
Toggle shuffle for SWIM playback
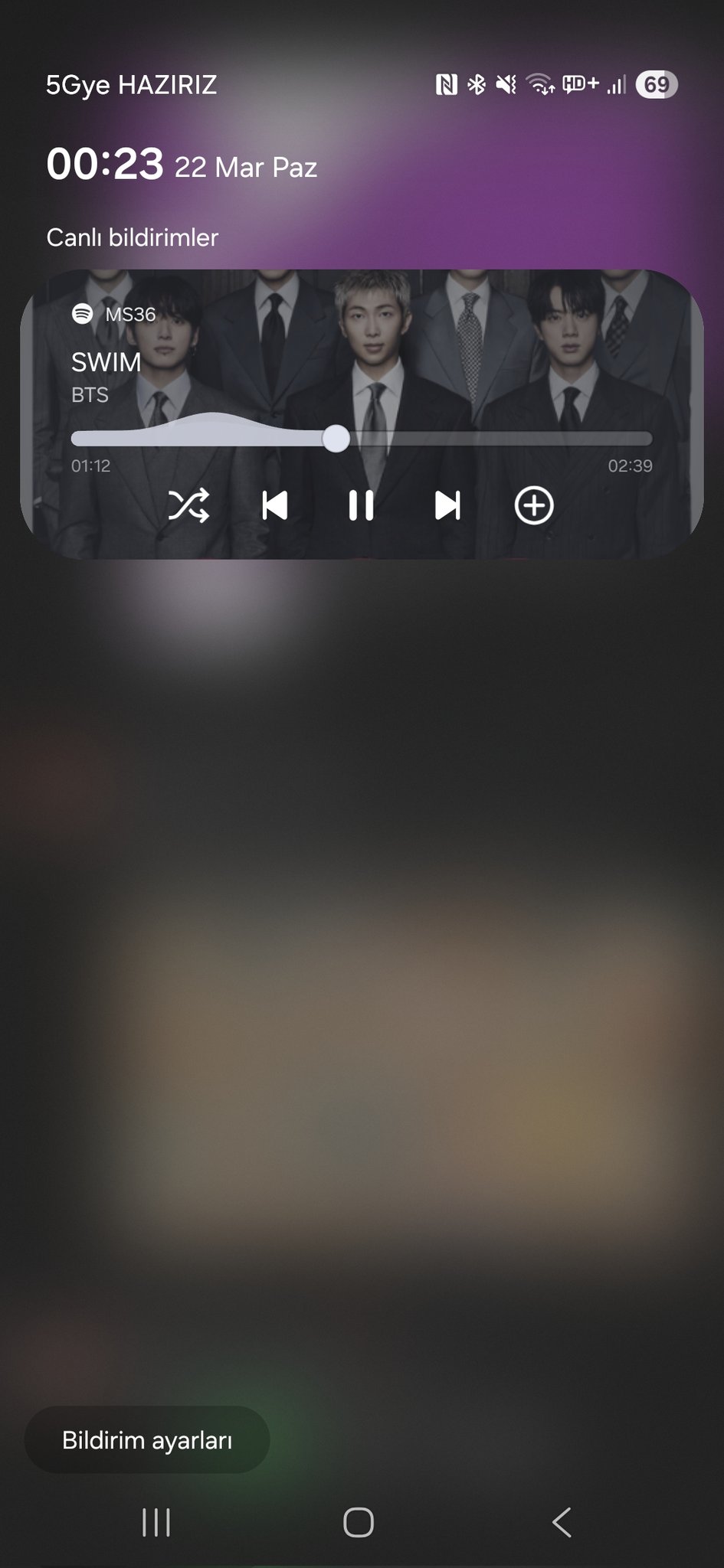pyautogui.click(x=188, y=505)
